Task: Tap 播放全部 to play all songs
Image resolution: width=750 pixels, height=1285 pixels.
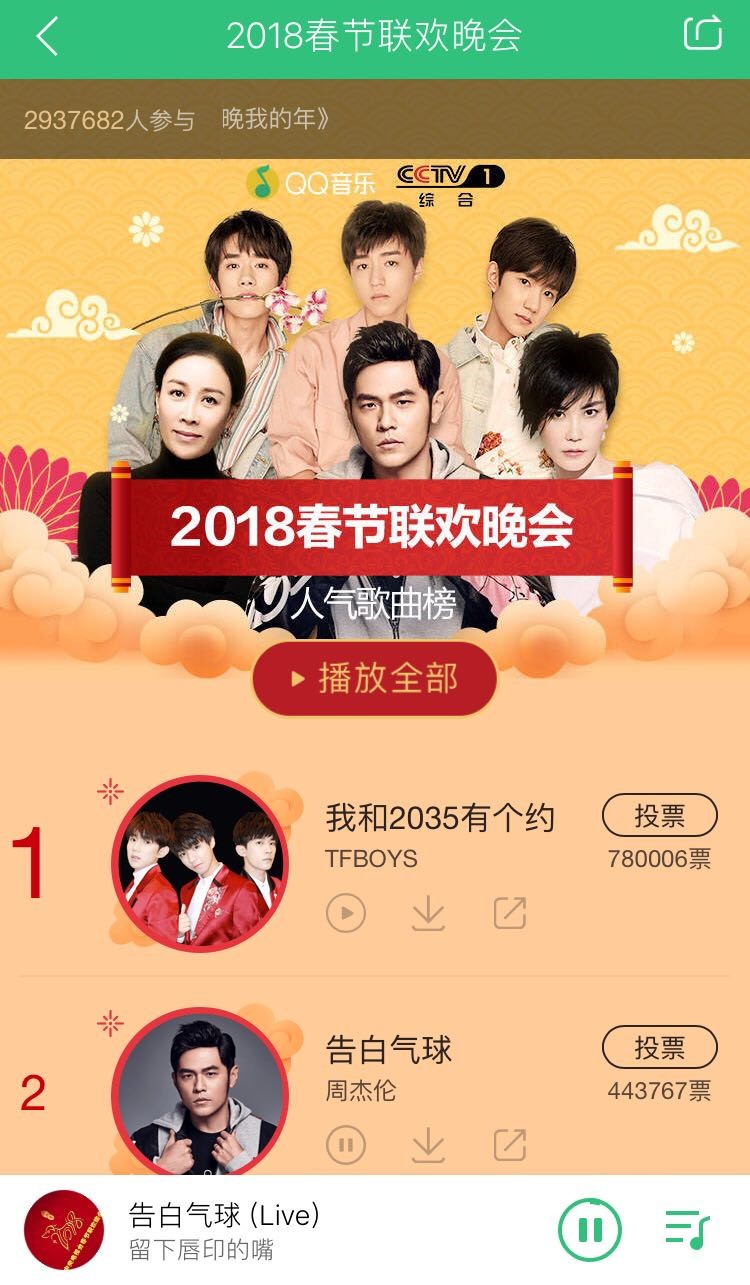Action: coord(374,679)
